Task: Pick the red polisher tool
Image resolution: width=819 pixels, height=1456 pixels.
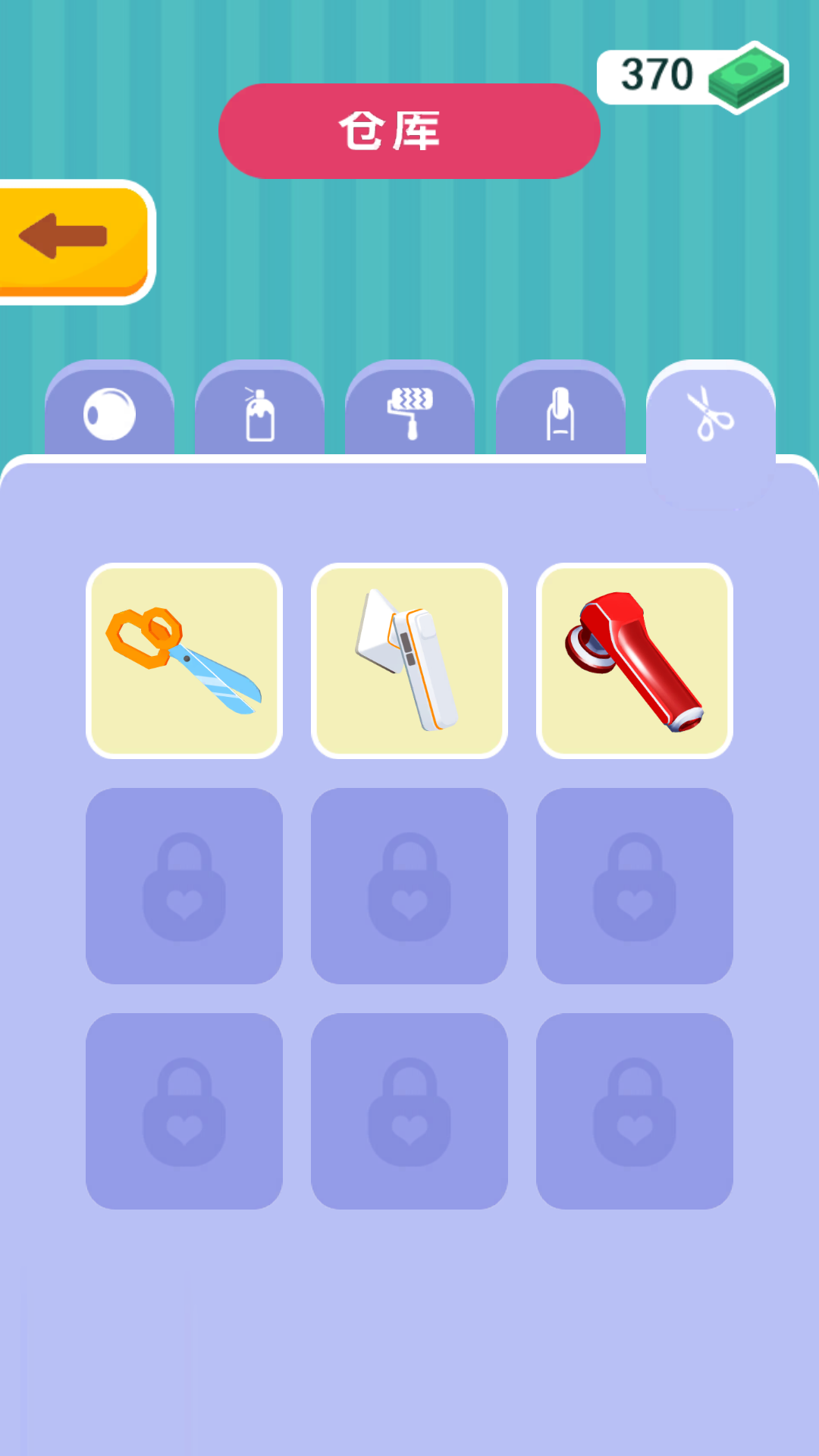Action: pos(635,661)
